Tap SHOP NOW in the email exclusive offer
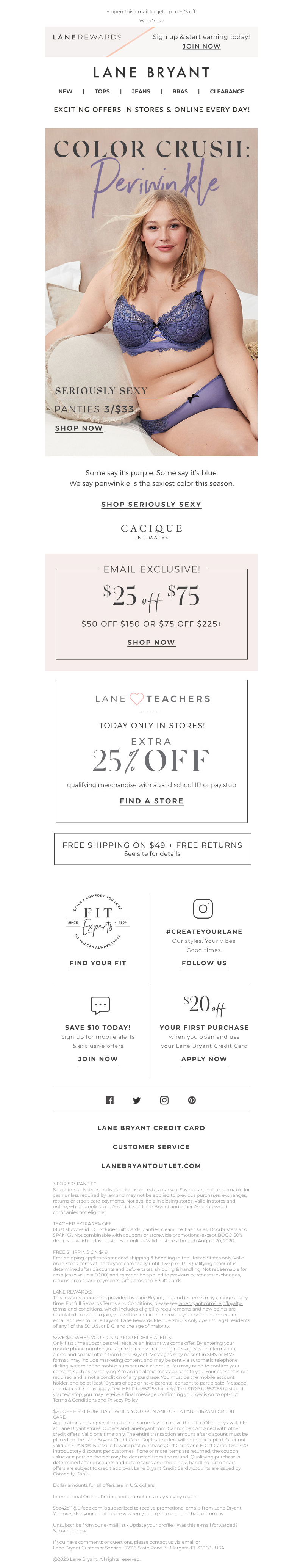The height and width of the screenshot is (1568, 303). click(x=151, y=642)
